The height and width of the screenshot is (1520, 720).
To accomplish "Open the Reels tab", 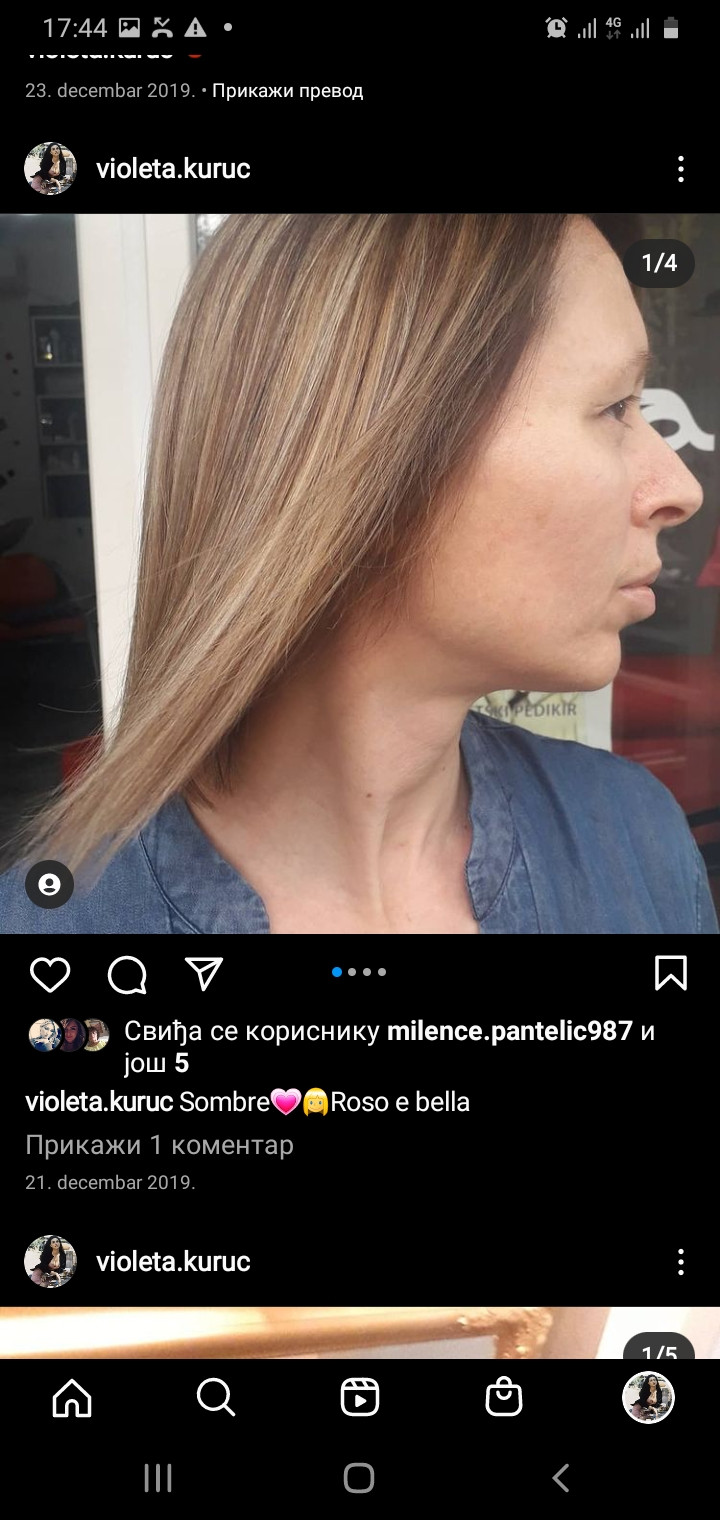I will tap(360, 1397).
